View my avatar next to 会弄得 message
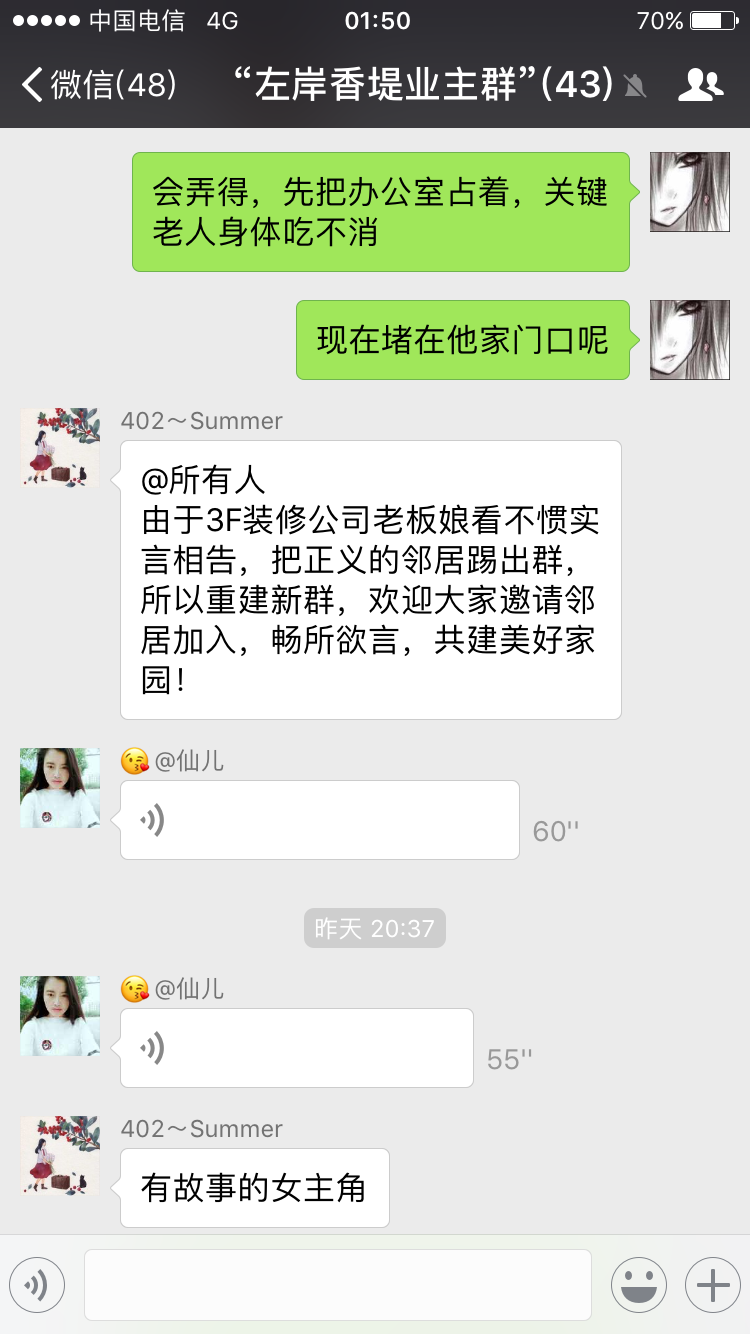Screen dimensions: 750x1334 [689, 192]
